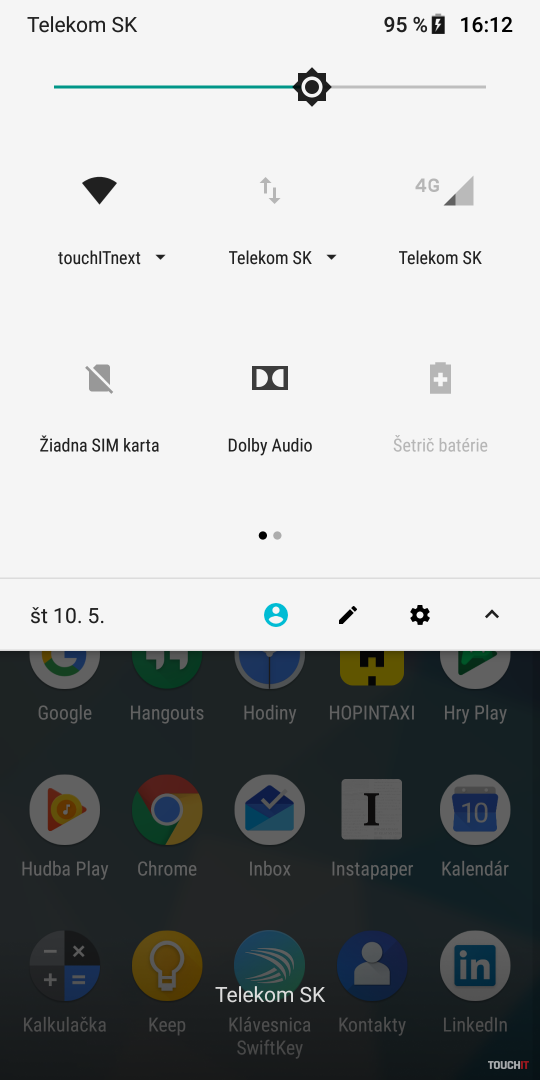
Task: Collapse the quick settings panel
Action: click(491, 614)
